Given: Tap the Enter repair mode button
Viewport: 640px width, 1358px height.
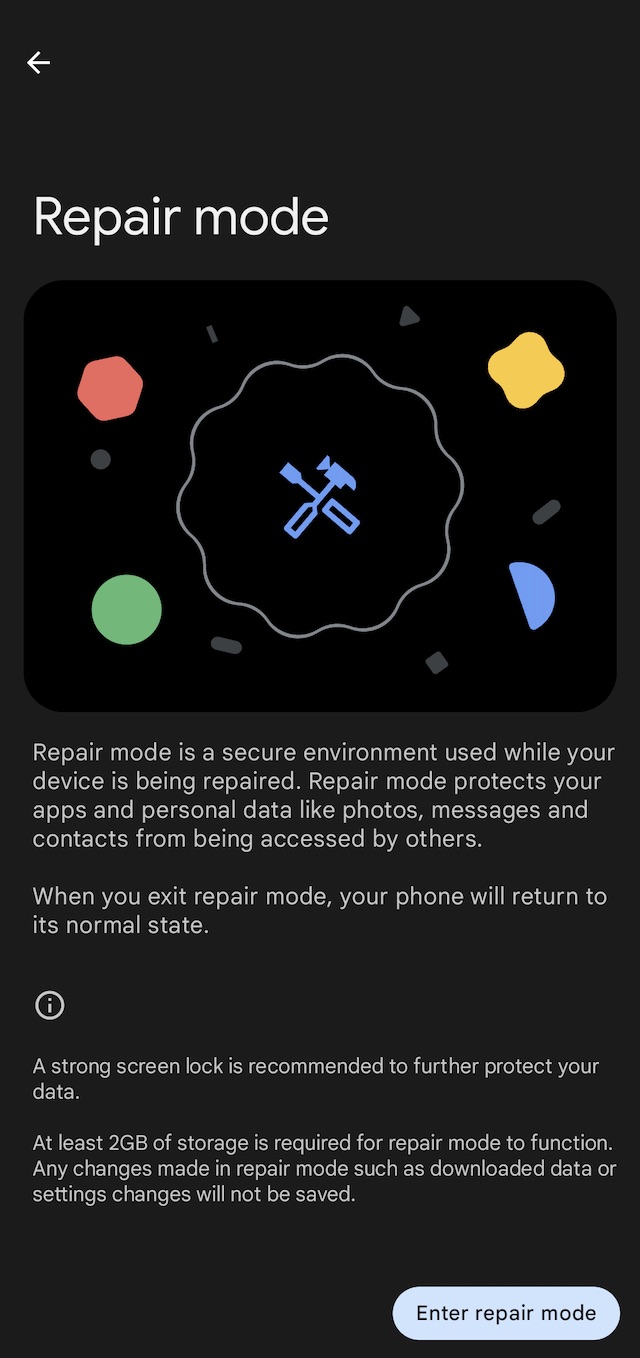Looking at the screenshot, I should click(x=506, y=1313).
